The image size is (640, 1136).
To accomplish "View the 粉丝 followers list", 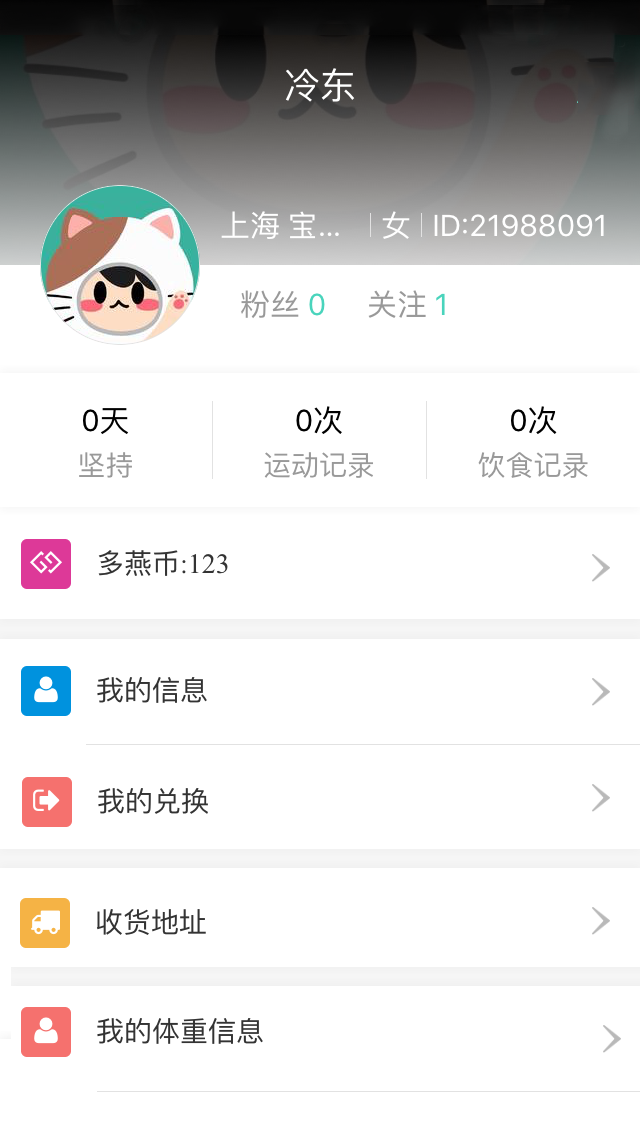I will point(282,305).
